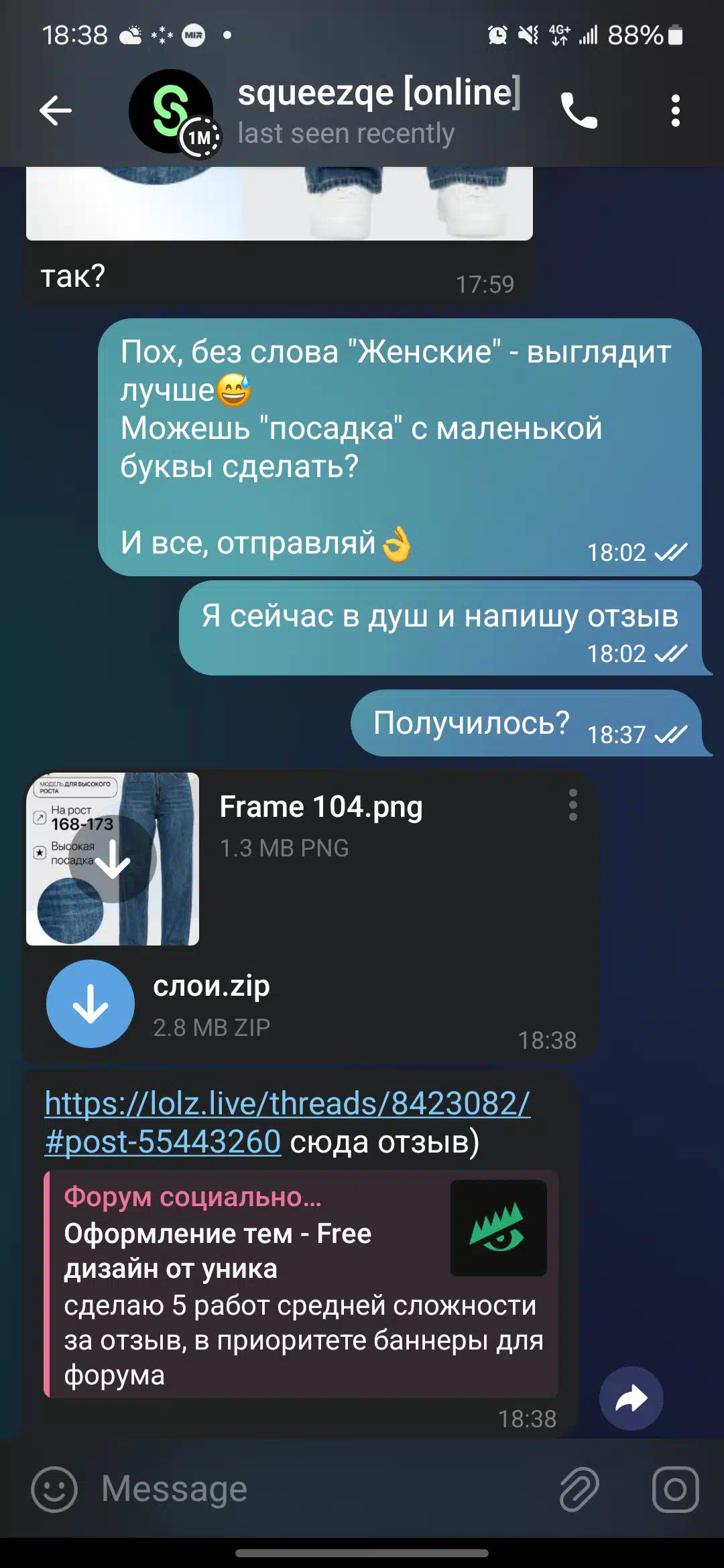Viewport: 724px width, 1568px height.
Task: Open the chat overflow menu
Action: click(x=675, y=111)
